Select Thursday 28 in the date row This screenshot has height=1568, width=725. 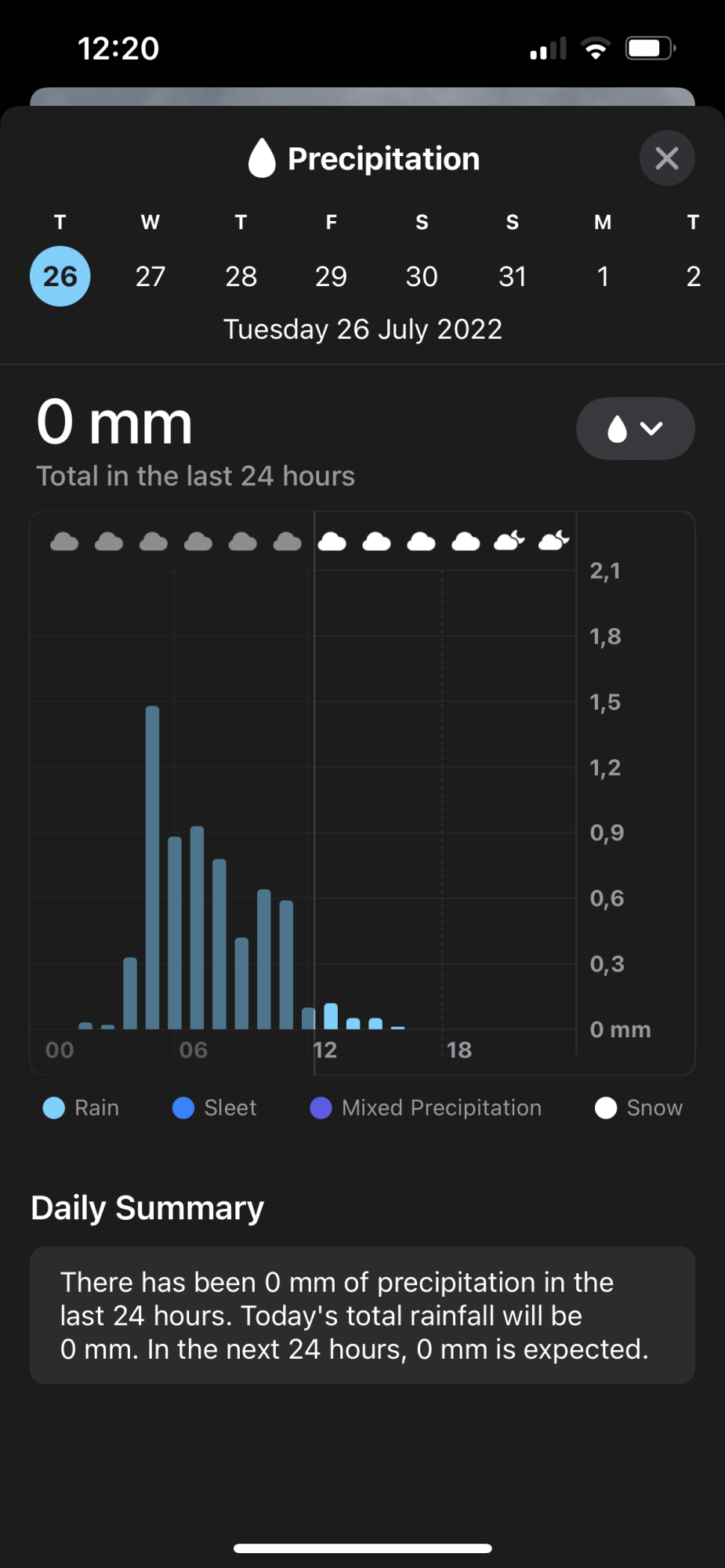[x=241, y=276]
